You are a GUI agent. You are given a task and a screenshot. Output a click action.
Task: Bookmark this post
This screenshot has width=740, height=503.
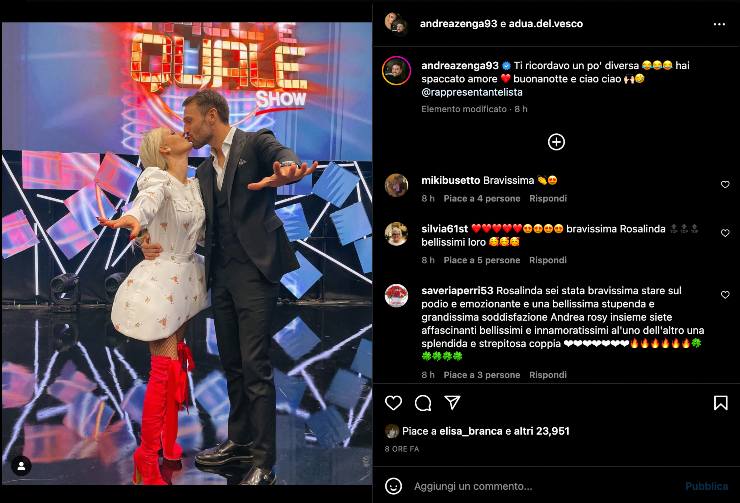click(x=720, y=403)
